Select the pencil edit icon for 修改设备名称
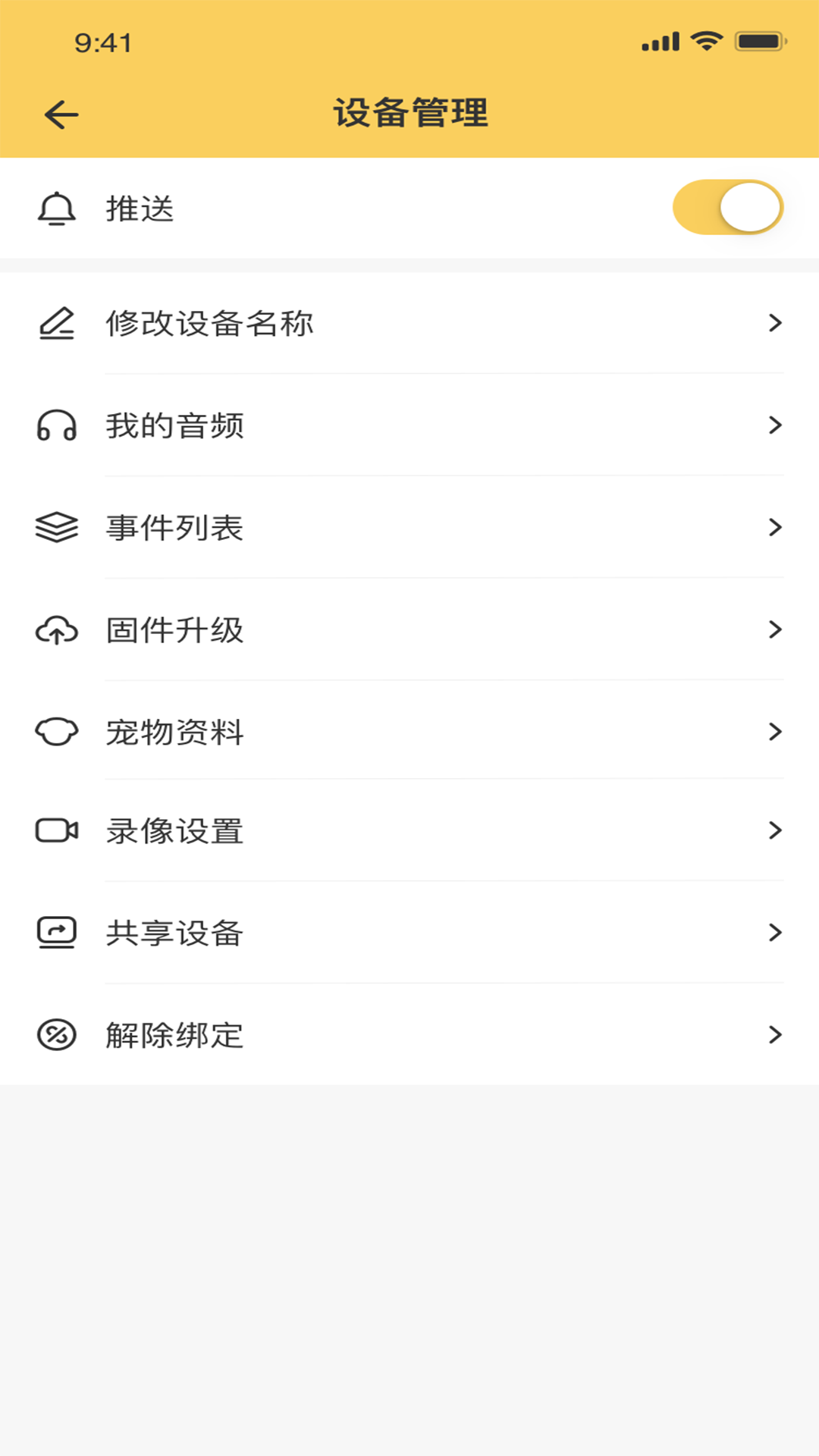This screenshot has width=819, height=1456. point(57,322)
